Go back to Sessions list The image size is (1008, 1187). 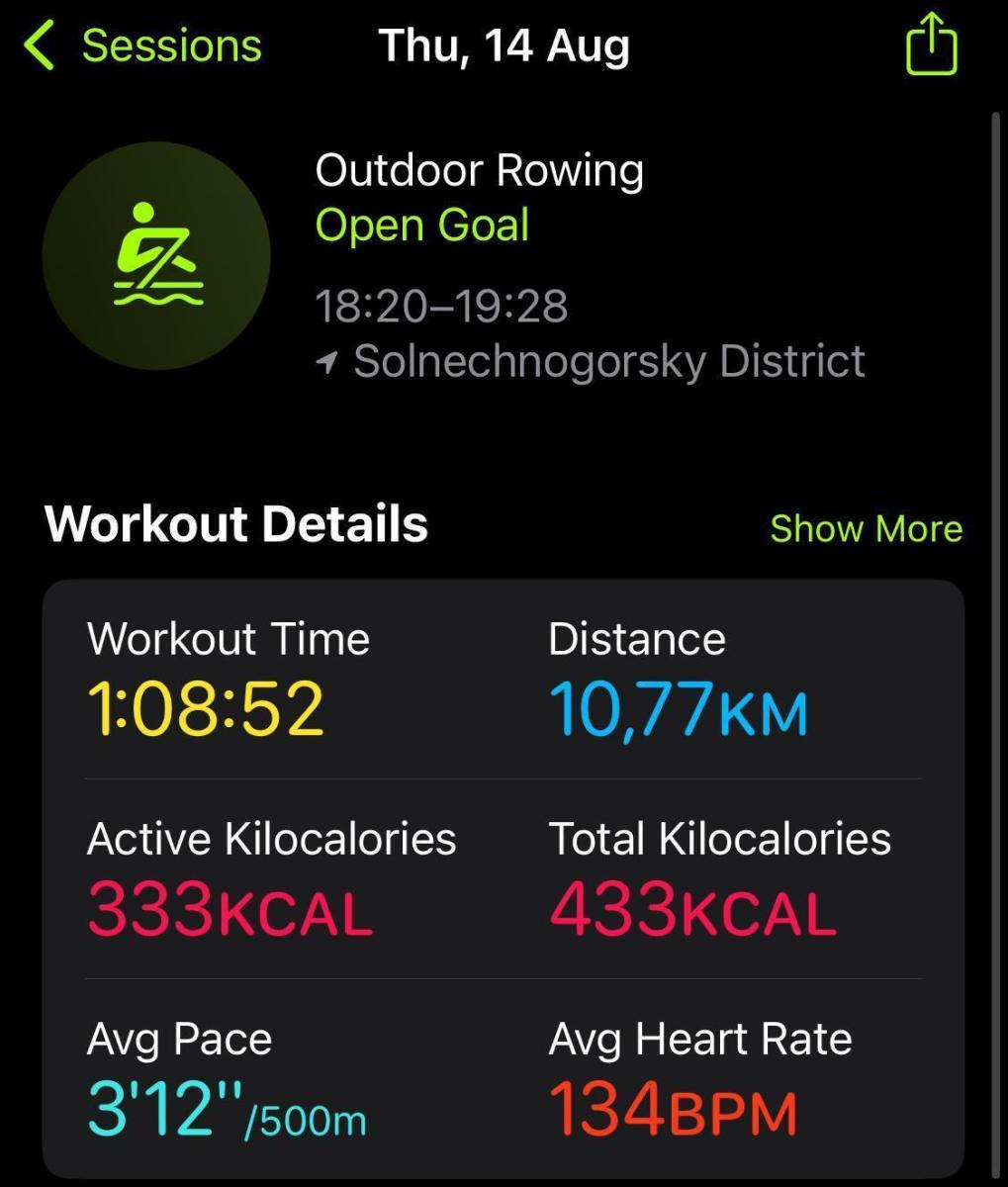coord(143,46)
